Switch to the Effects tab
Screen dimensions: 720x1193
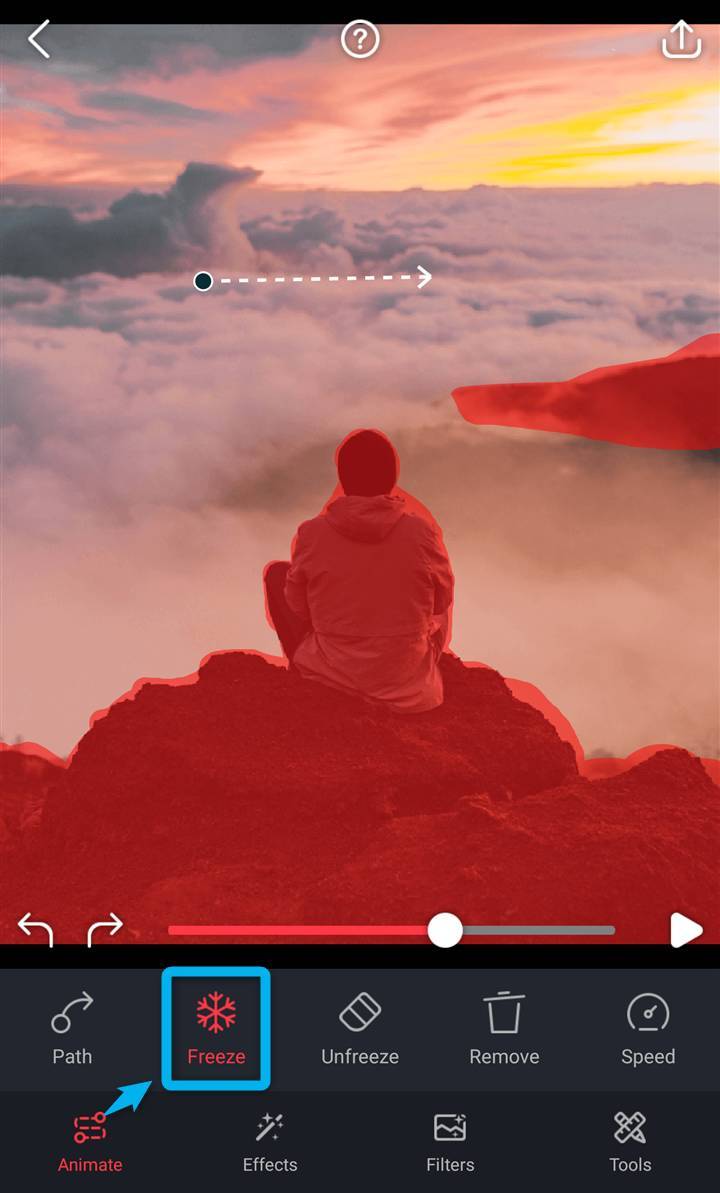(270, 1142)
